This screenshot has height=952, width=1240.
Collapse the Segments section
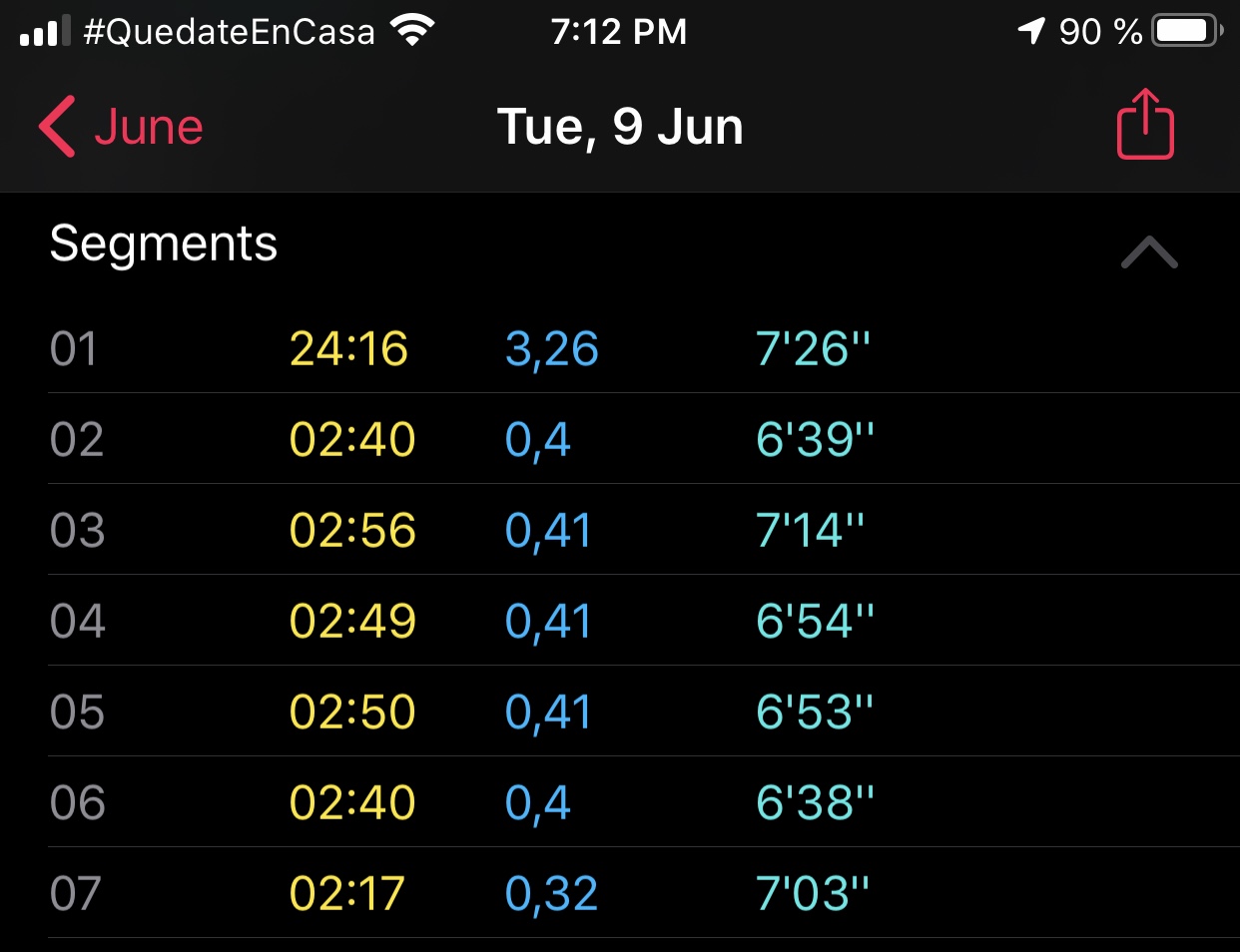click(1149, 251)
